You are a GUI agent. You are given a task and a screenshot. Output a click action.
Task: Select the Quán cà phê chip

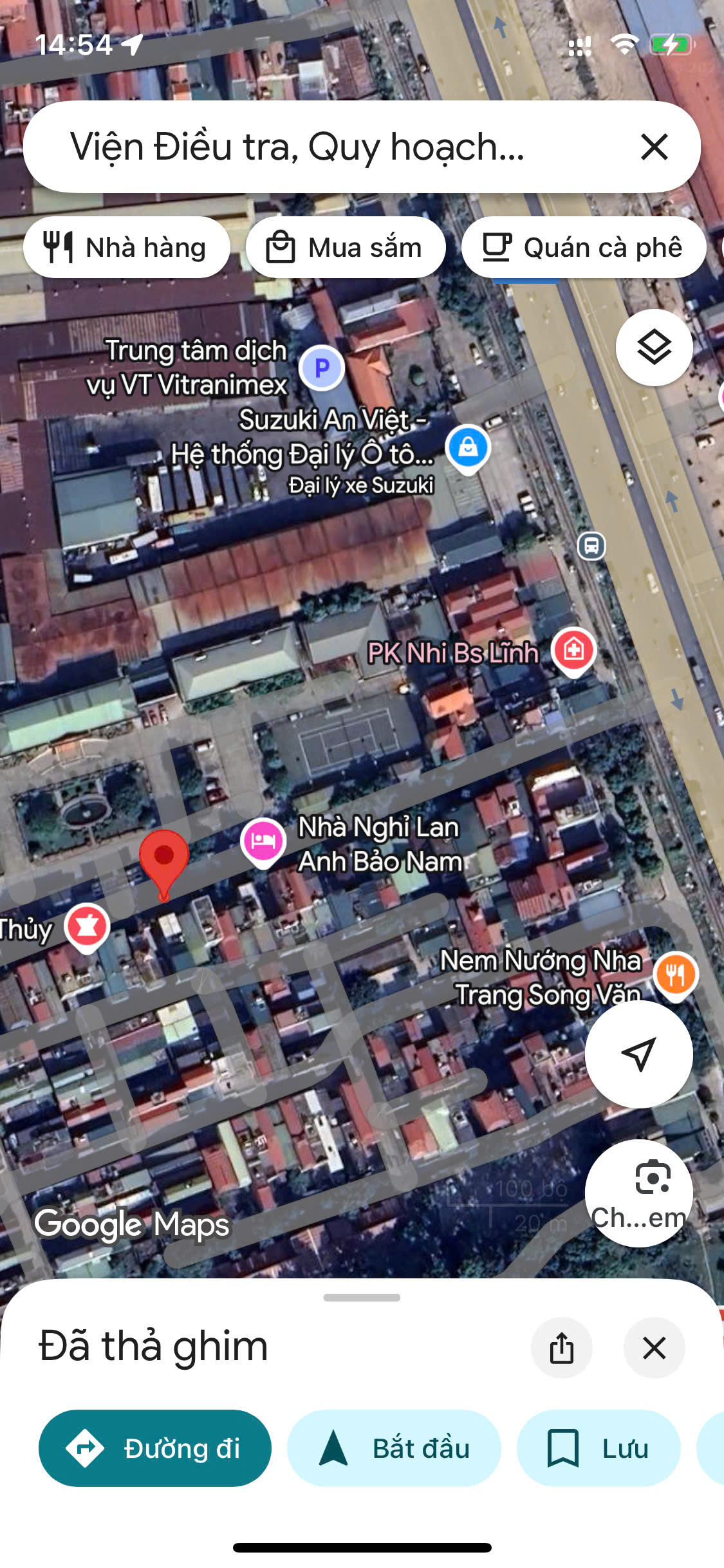tap(583, 248)
